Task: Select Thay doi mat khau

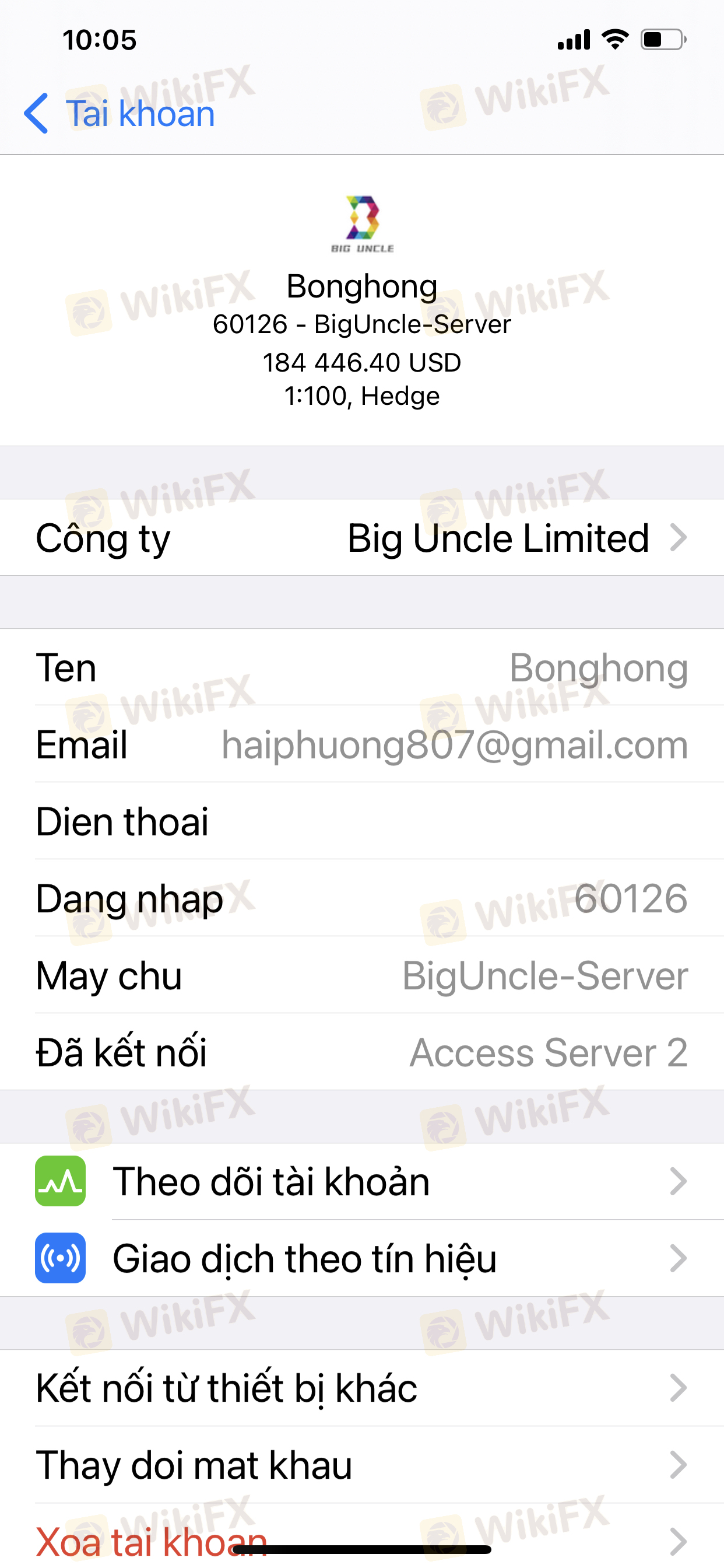Action: (x=362, y=1465)
